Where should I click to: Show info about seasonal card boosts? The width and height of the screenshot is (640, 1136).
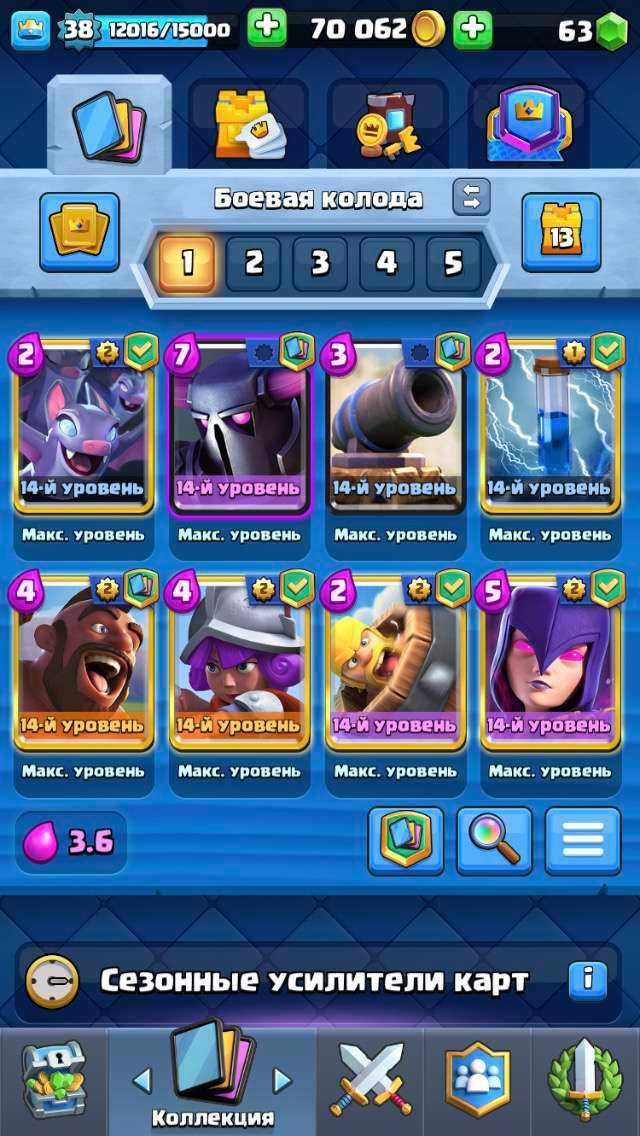588,980
